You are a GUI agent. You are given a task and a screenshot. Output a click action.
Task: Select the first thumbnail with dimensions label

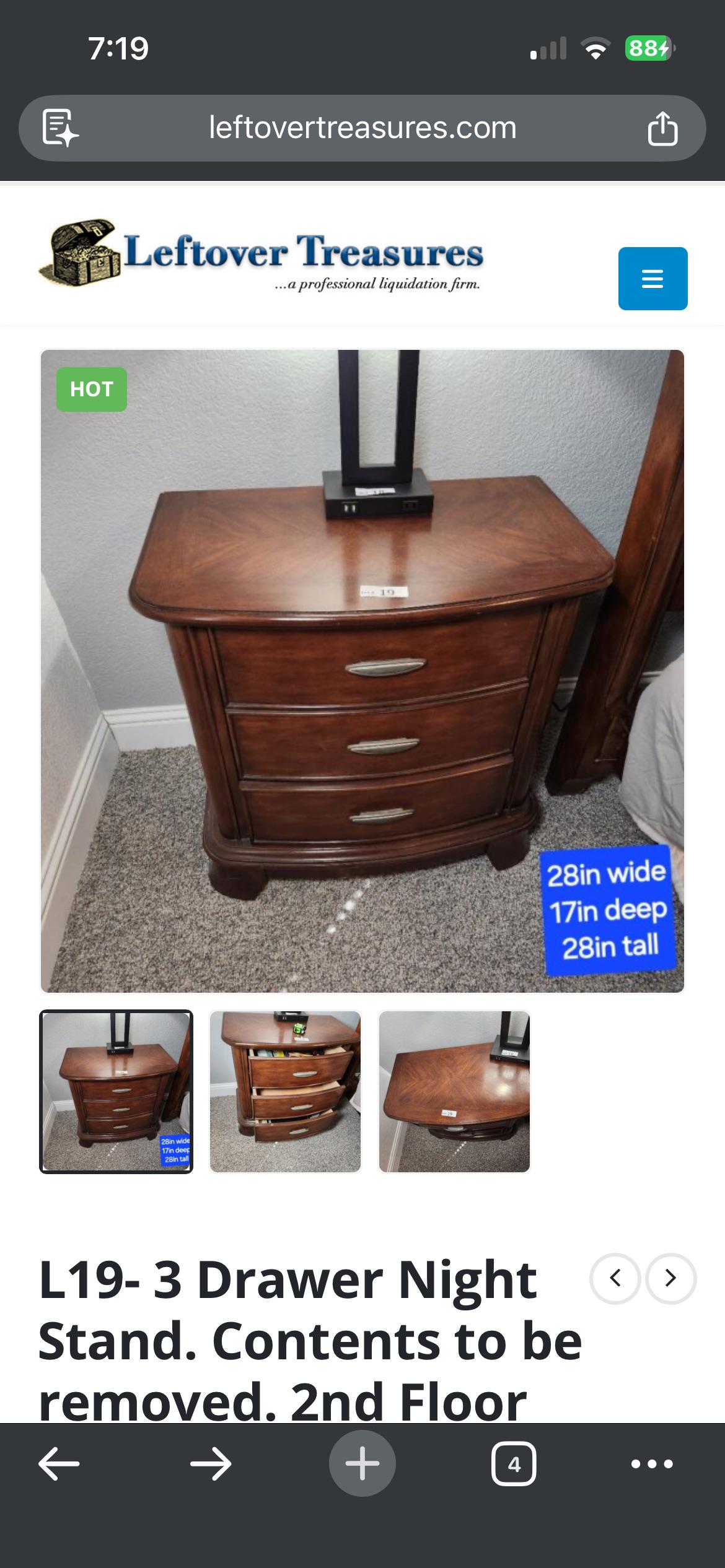coord(116,1092)
